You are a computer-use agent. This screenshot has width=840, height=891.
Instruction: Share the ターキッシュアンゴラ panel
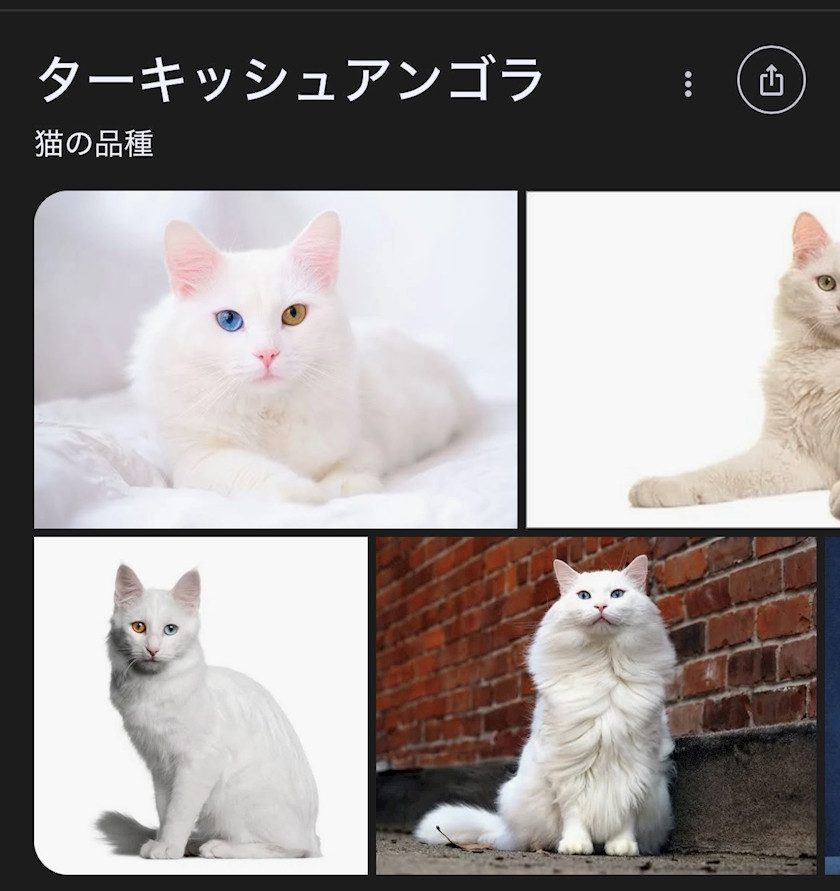pos(771,81)
